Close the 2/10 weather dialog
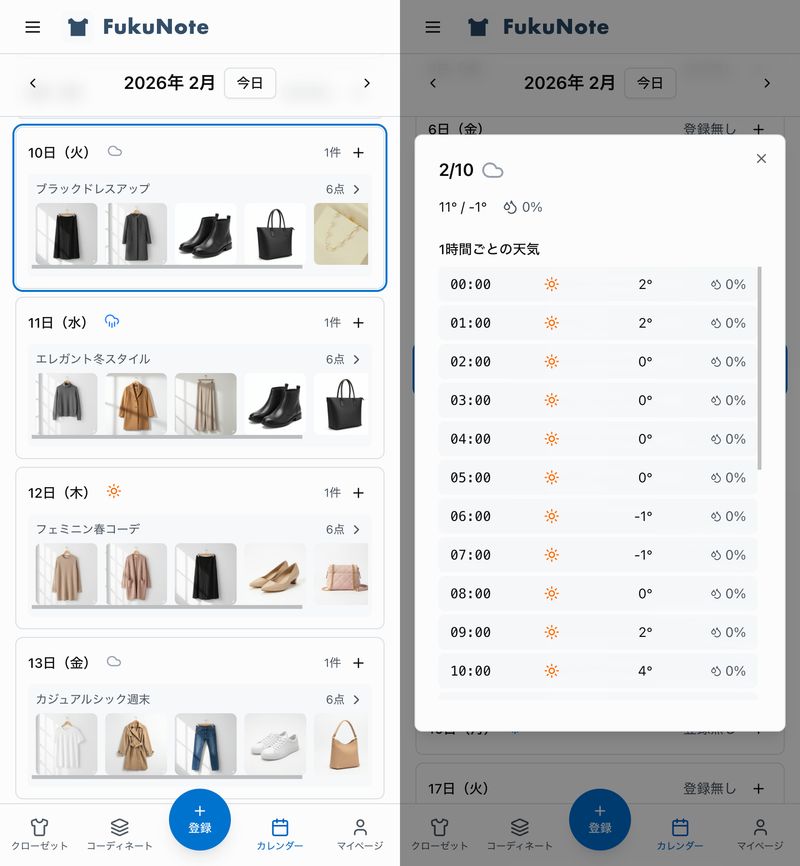 pyautogui.click(x=761, y=159)
